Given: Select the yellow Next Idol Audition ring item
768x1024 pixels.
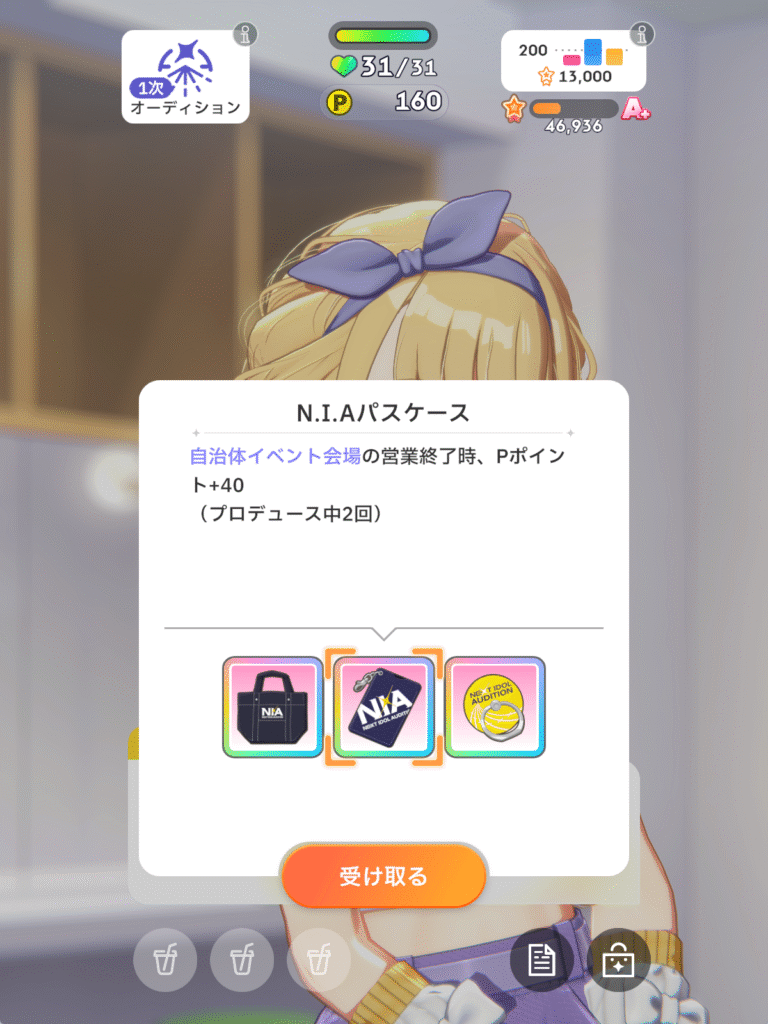Looking at the screenshot, I should coord(495,706).
